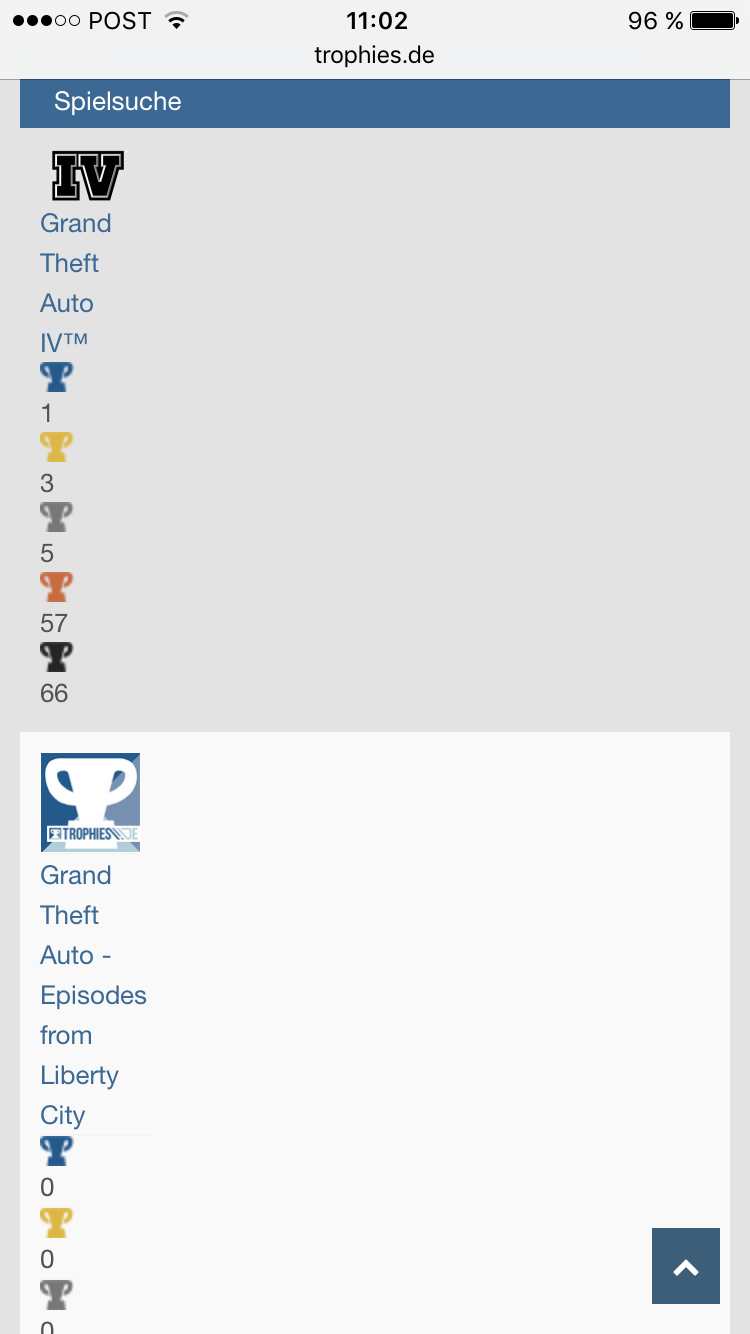750x1334 pixels.
Task: Open the Grand Theft Auto IV™ link
Action: (75, 282)
